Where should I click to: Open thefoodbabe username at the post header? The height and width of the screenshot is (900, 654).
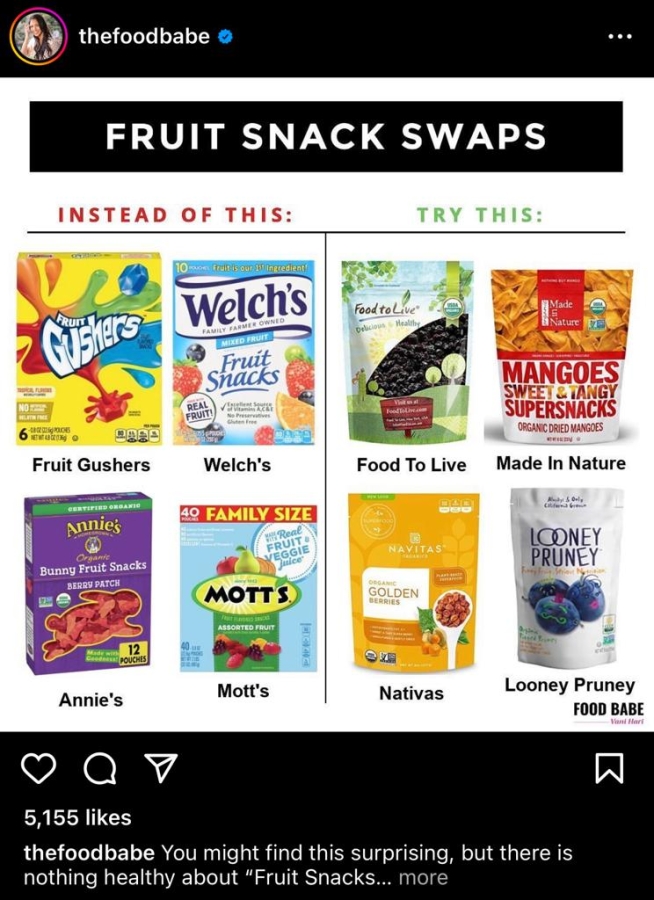[144, 37]
